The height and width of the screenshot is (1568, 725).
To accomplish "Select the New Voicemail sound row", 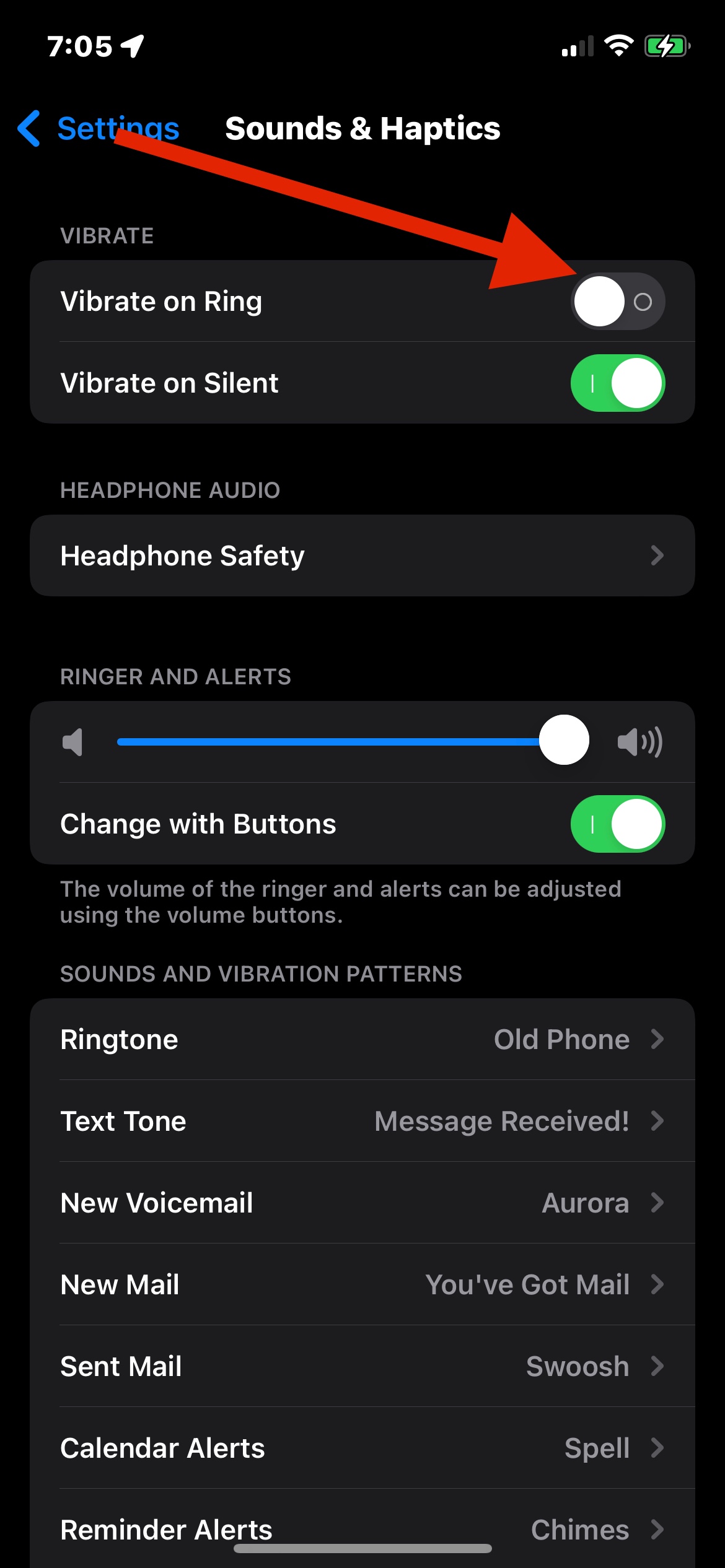I will [x=362, y=1203].
